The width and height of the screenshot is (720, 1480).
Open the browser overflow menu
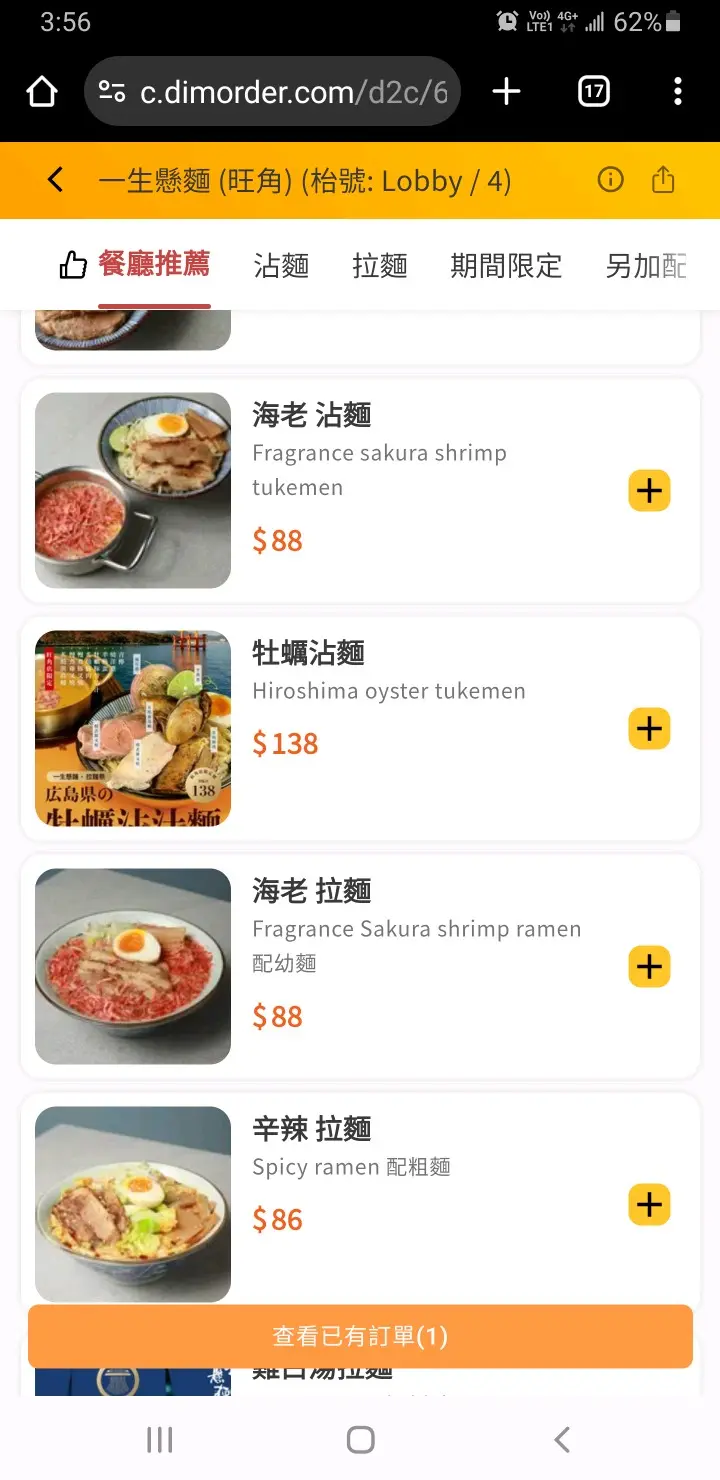pos(678,93)
